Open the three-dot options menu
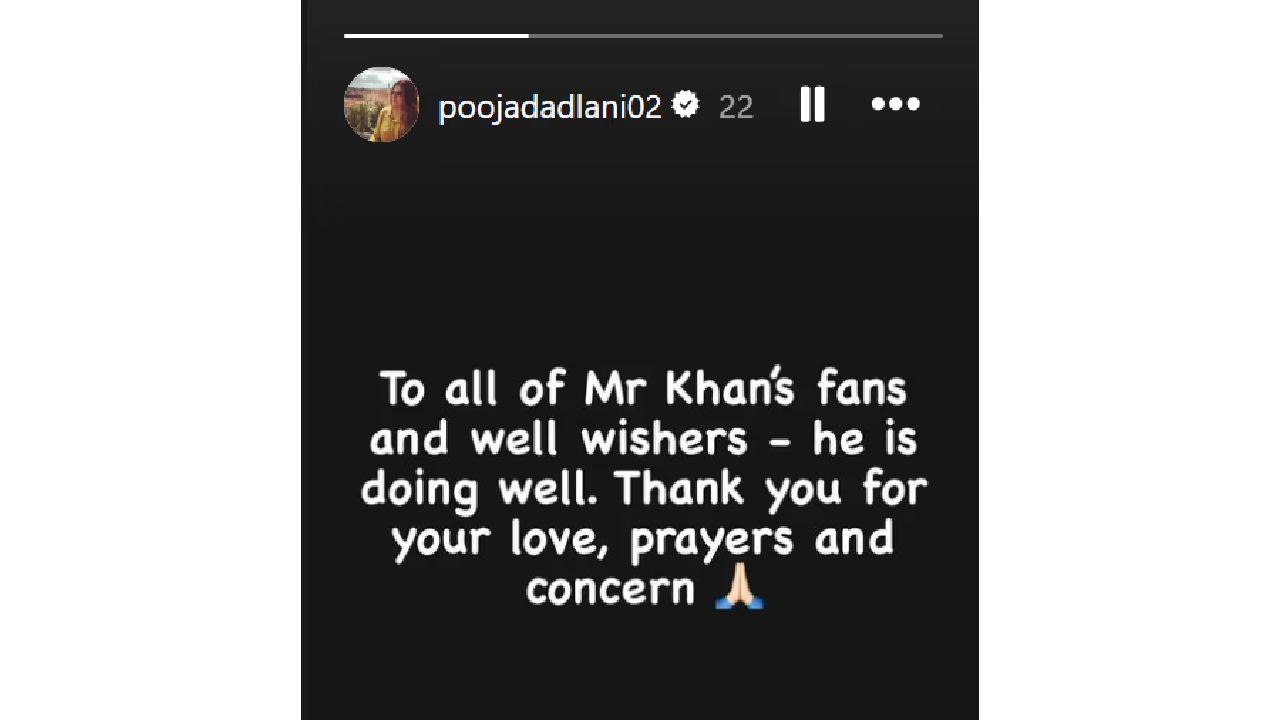This screenshot has width=1280, height=720. pos(895,104)
